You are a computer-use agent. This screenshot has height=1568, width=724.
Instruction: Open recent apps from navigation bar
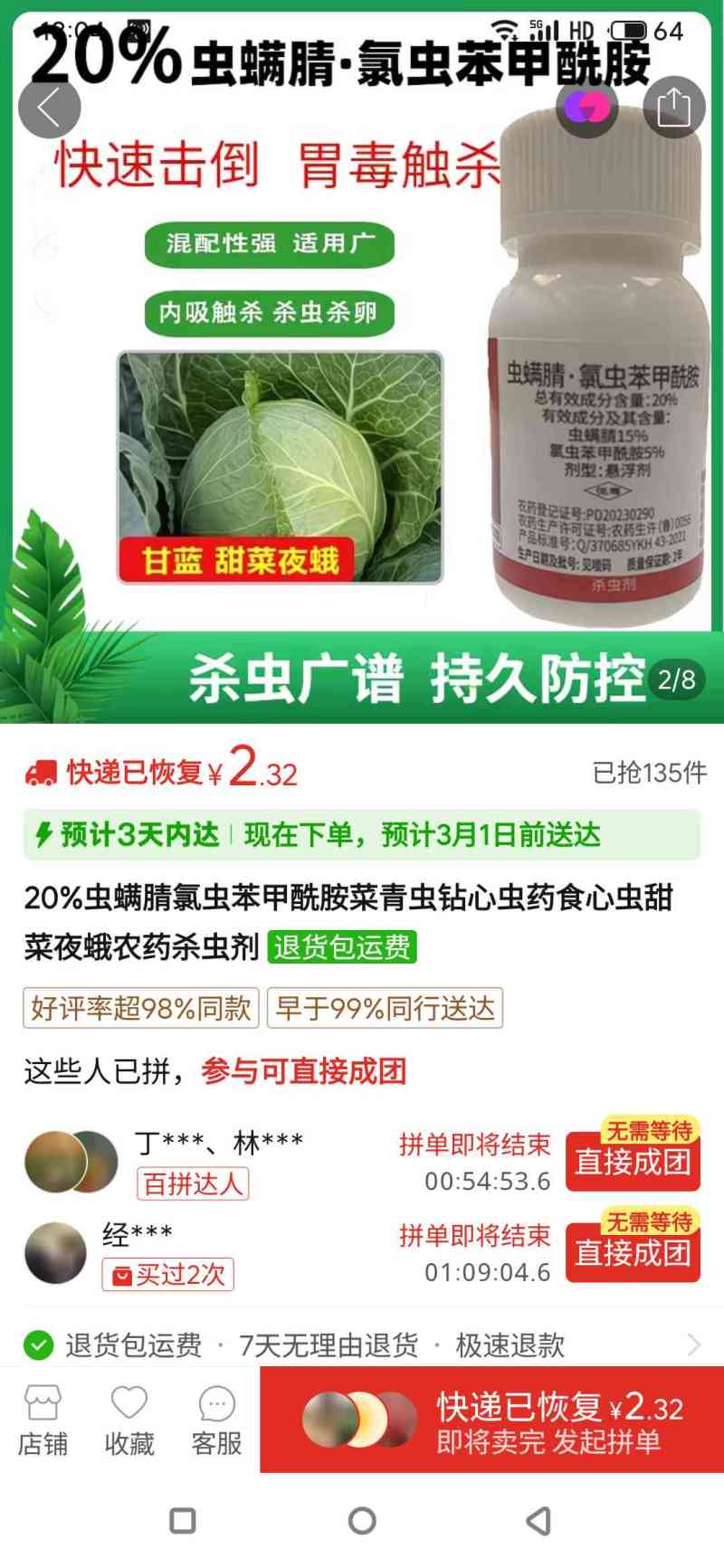[x=183, y=1521]
